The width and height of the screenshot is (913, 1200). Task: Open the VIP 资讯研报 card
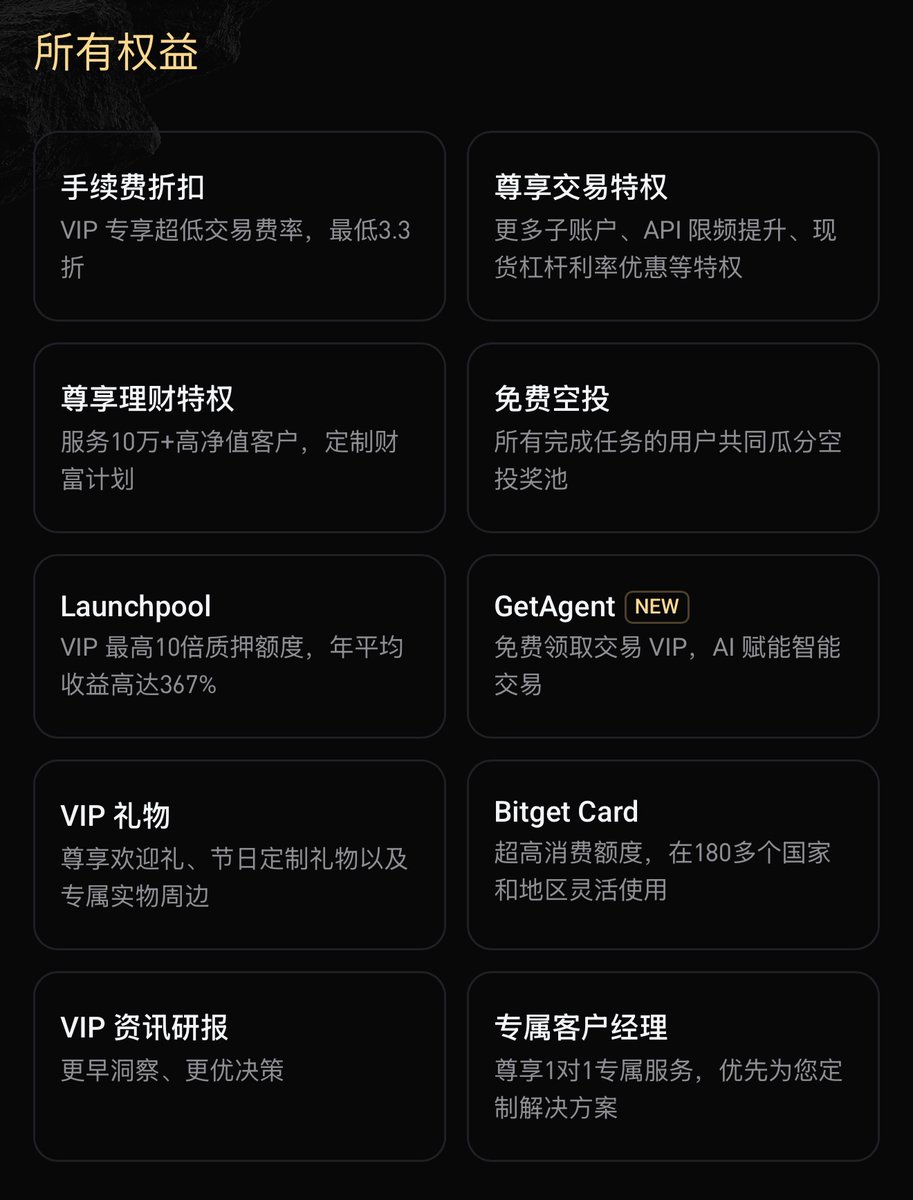tap(239, 1066)
